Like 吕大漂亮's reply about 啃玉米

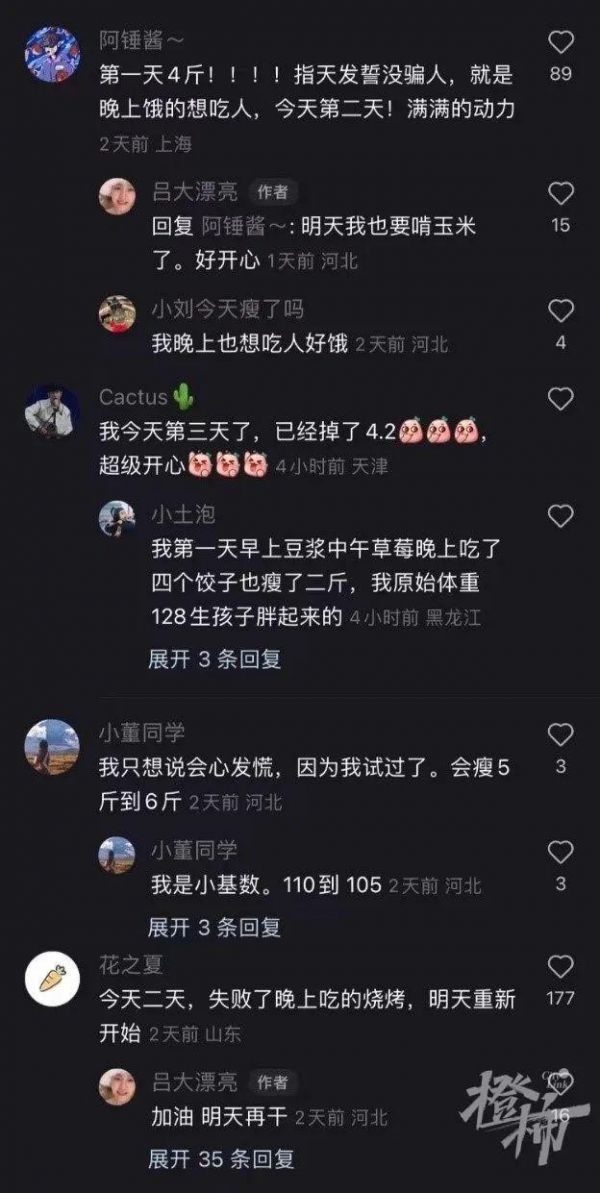pos(562,193)
